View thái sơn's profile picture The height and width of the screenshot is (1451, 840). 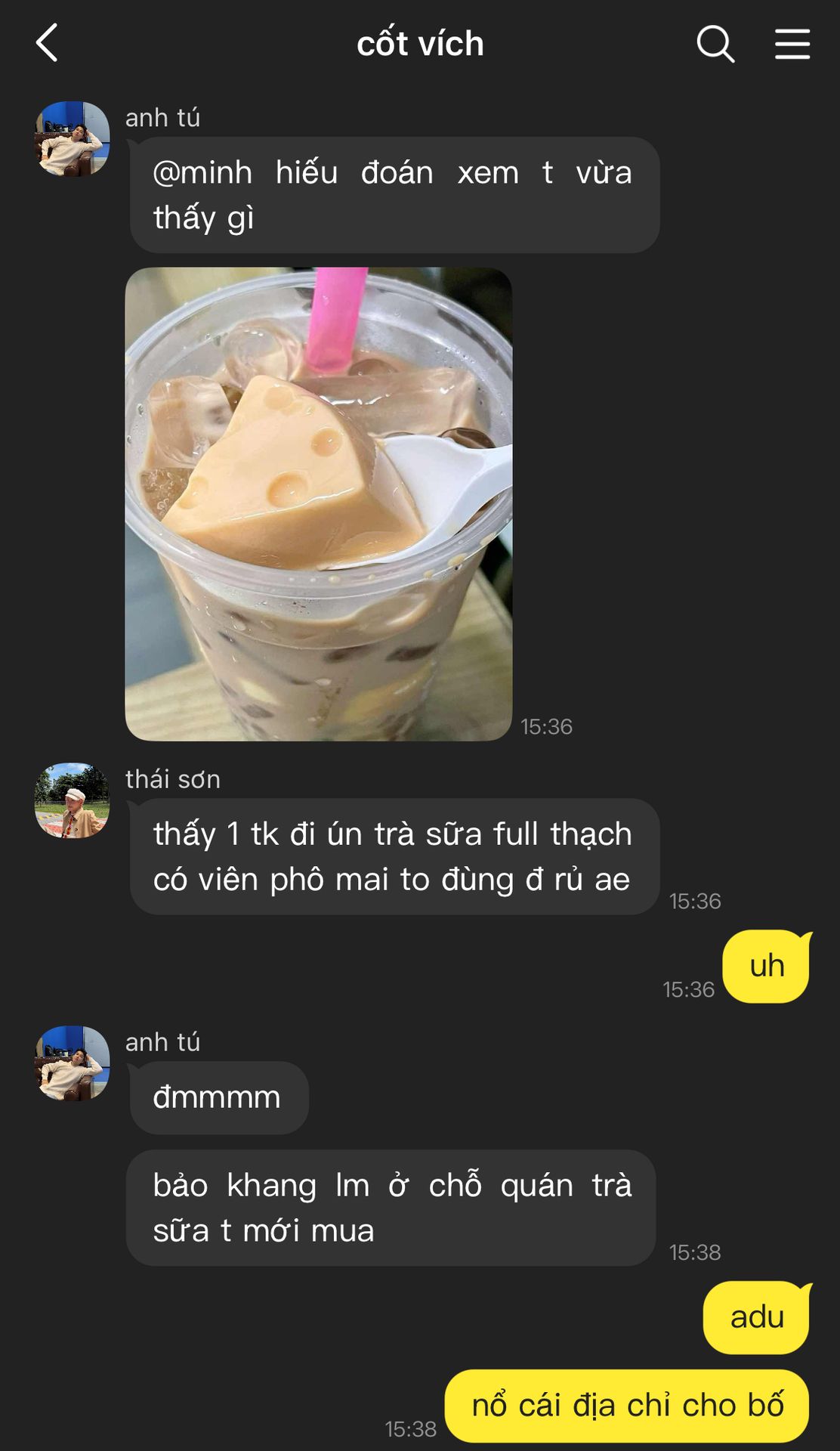(x=73, y=800)
